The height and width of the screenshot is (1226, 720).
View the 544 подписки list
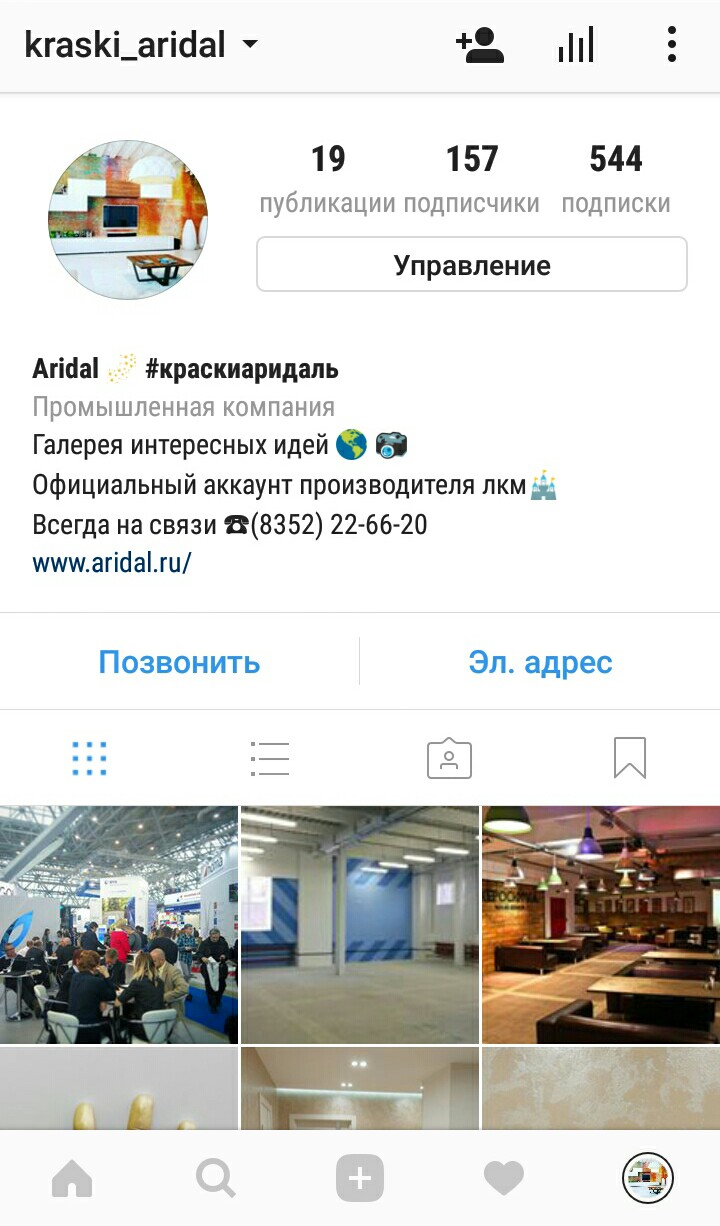(x=615, y=178)
